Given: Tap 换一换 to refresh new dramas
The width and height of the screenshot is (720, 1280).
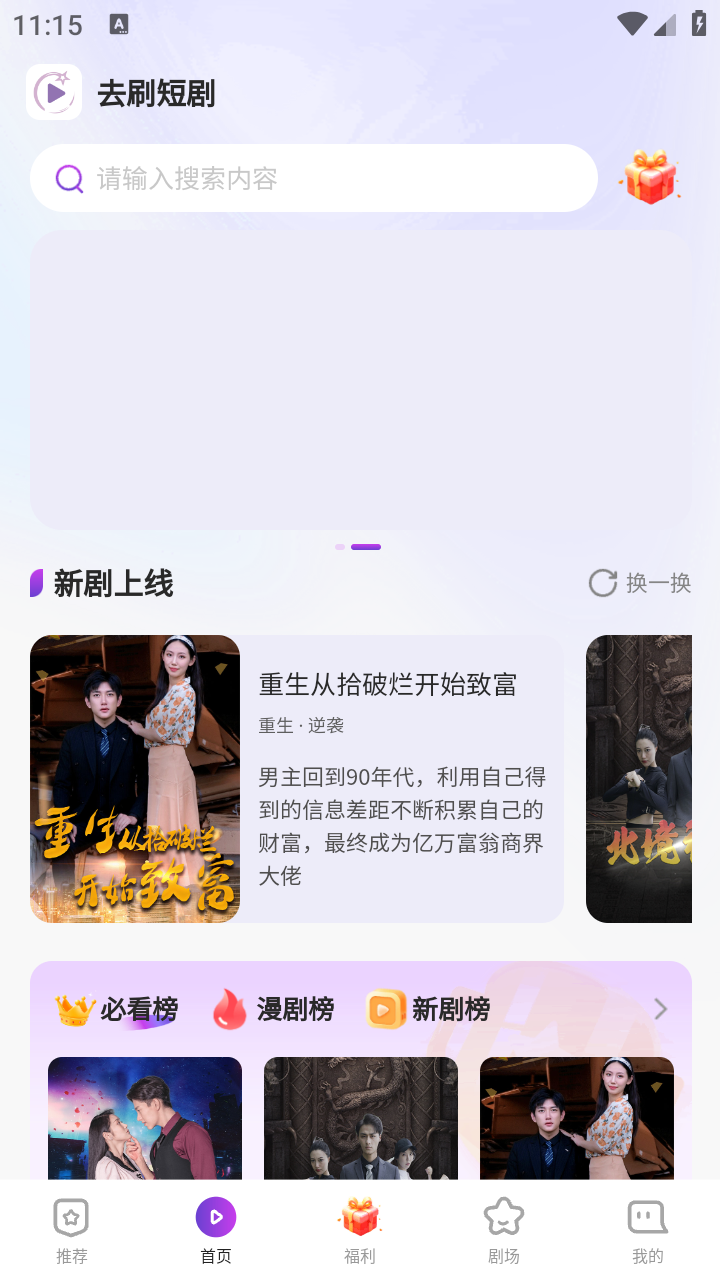Looking at the screenshot, I should point(660,583).
